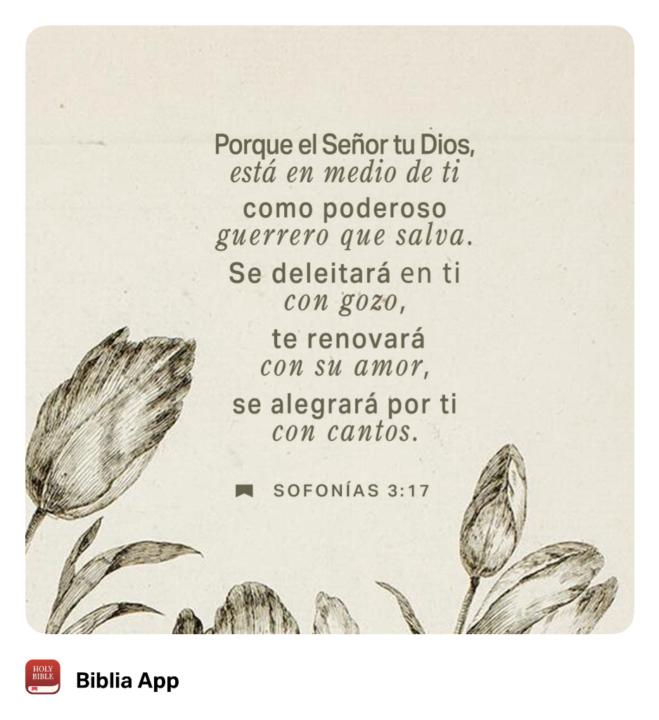This screenshot has width=659, height=720.
Task: Open the Biblia App profile
Action: [x=127, y=681]
